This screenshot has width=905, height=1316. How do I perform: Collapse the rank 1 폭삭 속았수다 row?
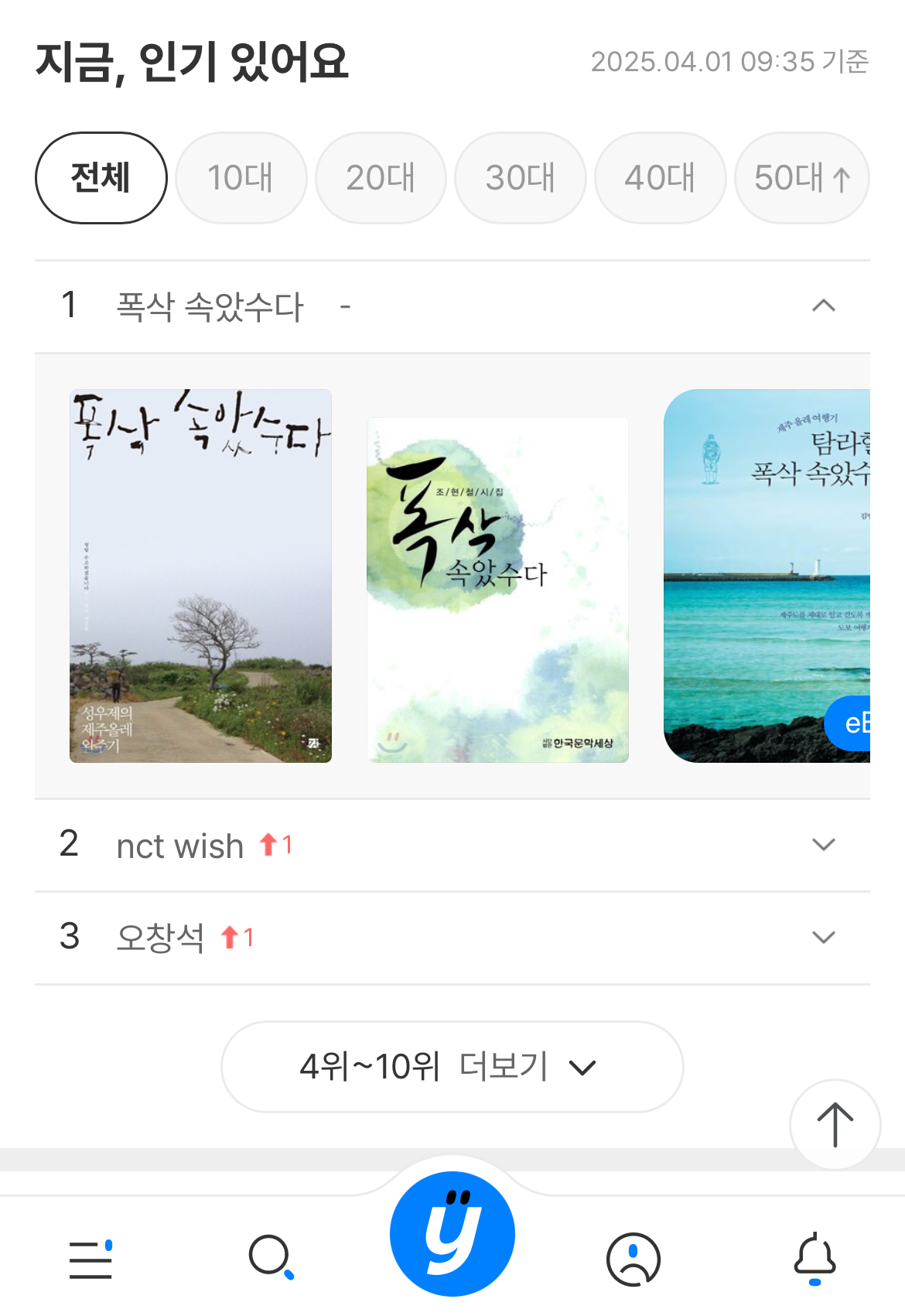[x=823, y=306]
